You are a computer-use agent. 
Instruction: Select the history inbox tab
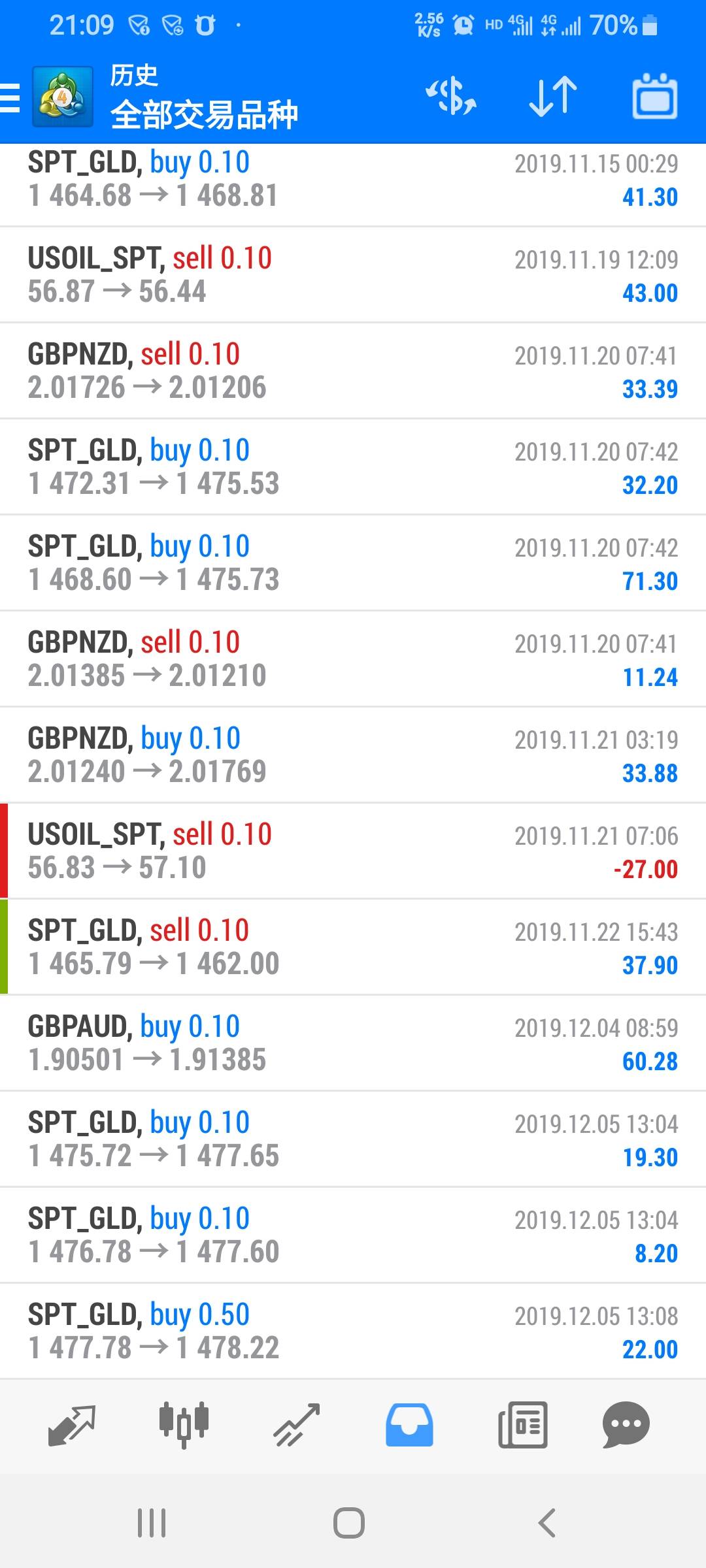pyautogui.click(x=409, y=1424)
